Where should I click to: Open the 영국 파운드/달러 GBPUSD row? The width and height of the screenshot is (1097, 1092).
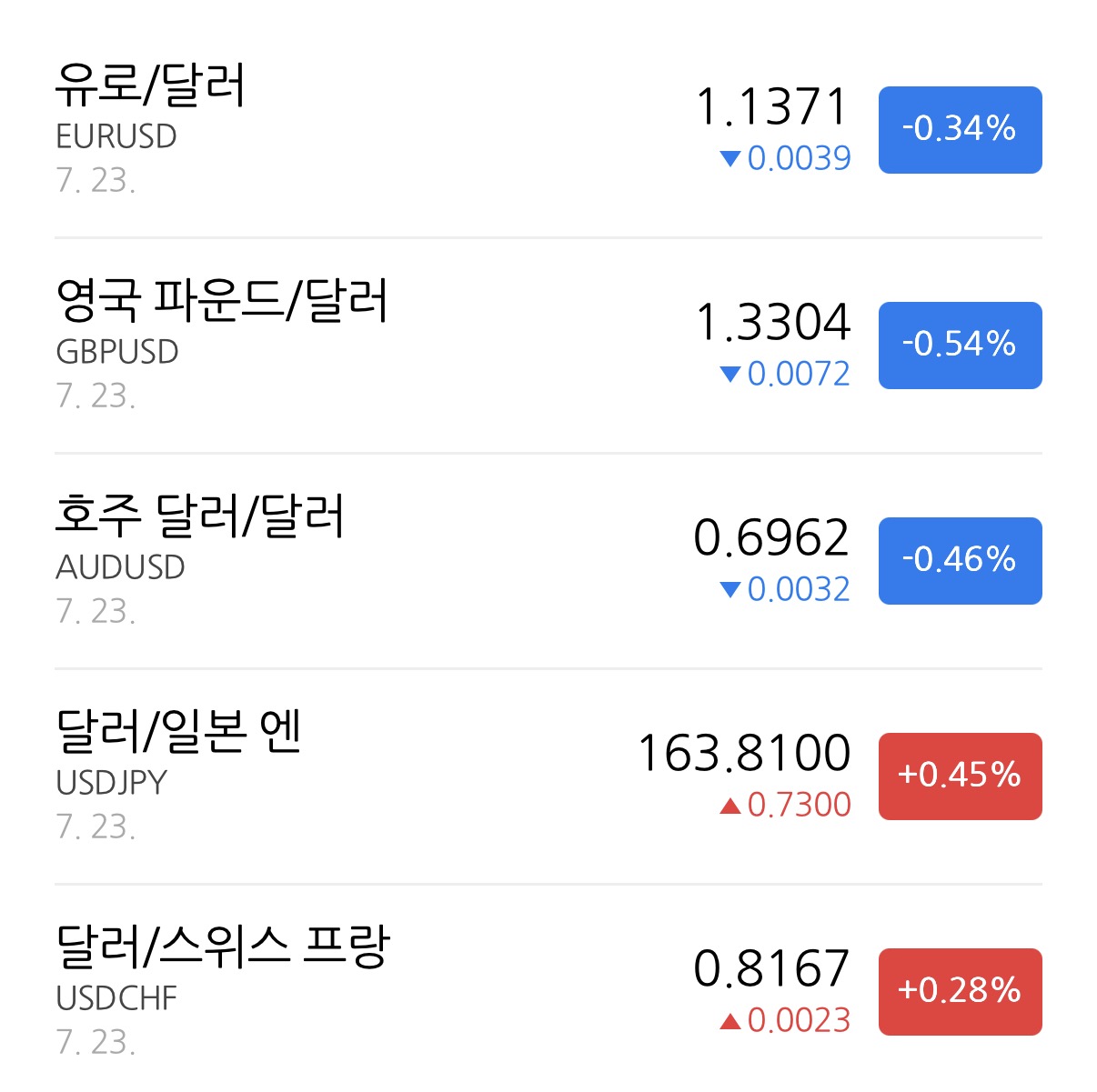click(x=548, y=346)
